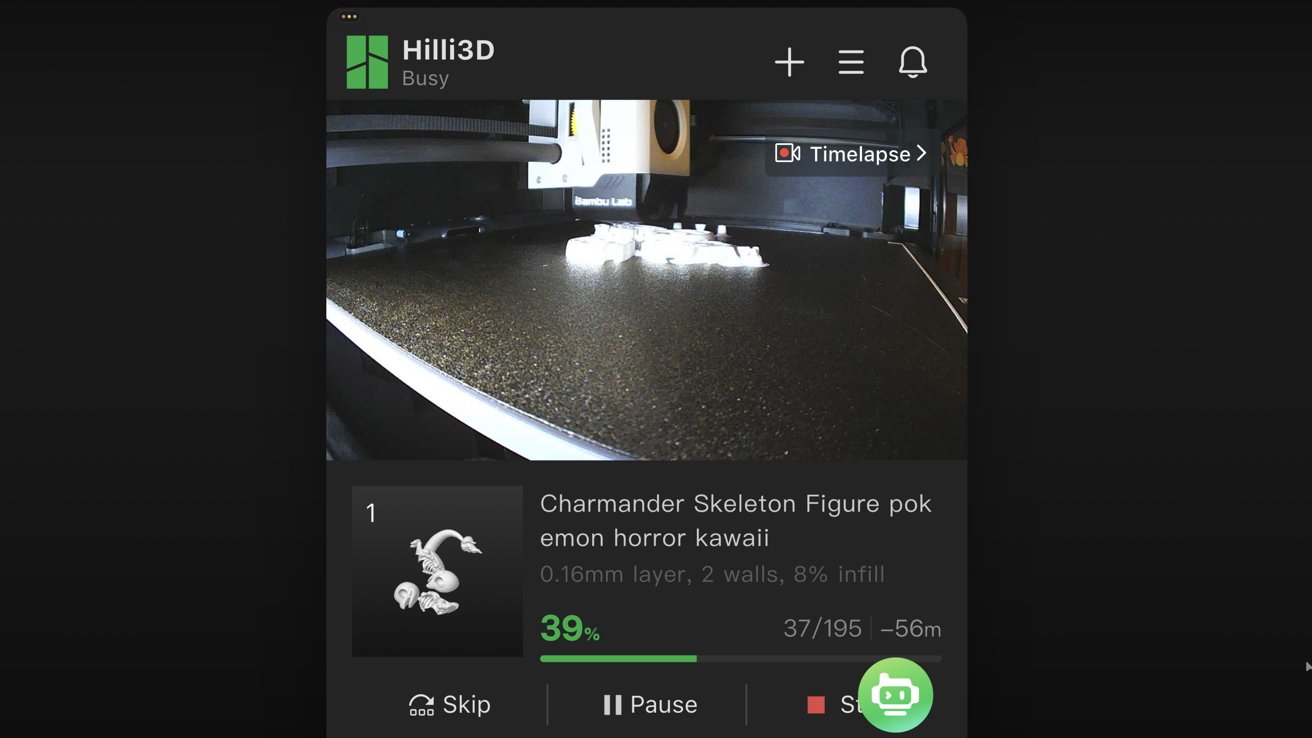Open the green robot assistant button
The image size is (1312, 738).
pos(895,694)
